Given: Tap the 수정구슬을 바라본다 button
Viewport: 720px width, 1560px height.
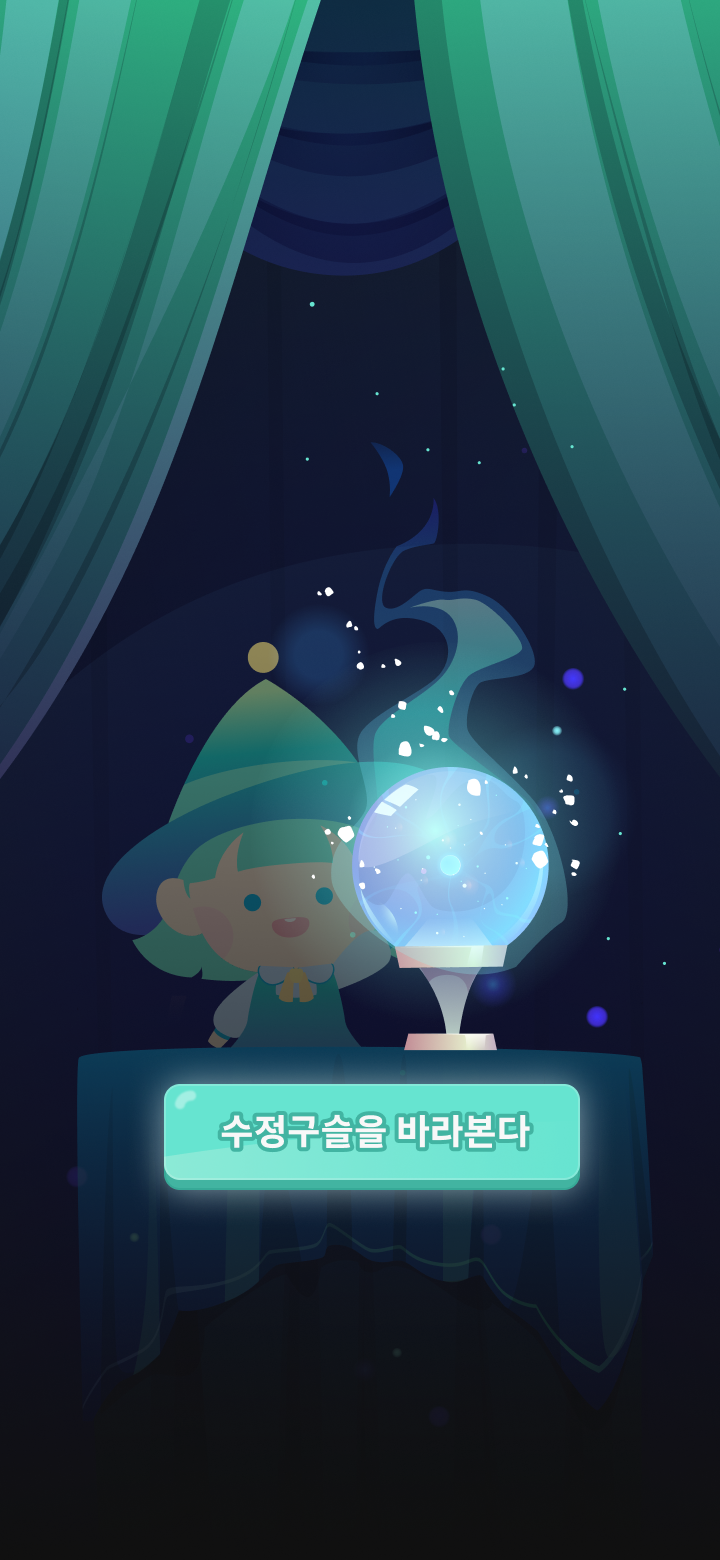Looking at the screenshot, I should tap(372, 1135).
